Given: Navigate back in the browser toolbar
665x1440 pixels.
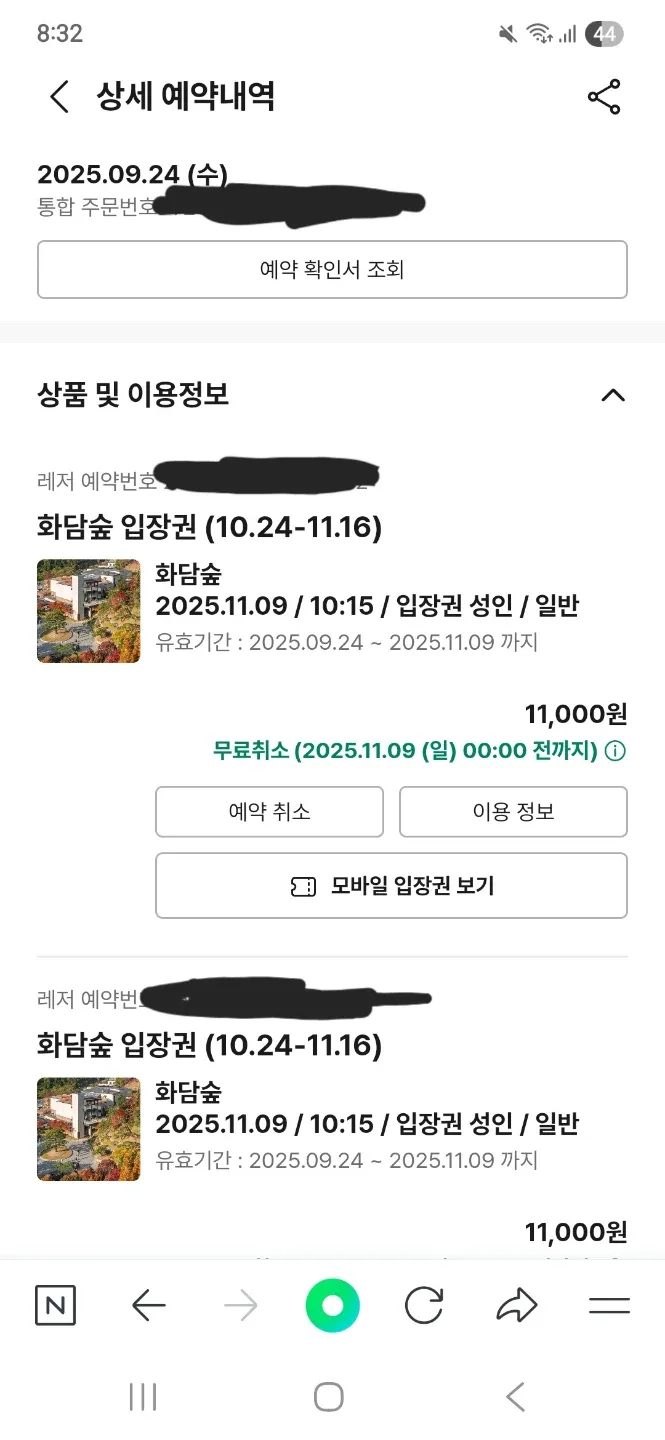Looking at the screenshot, I should coord(148,1306).
